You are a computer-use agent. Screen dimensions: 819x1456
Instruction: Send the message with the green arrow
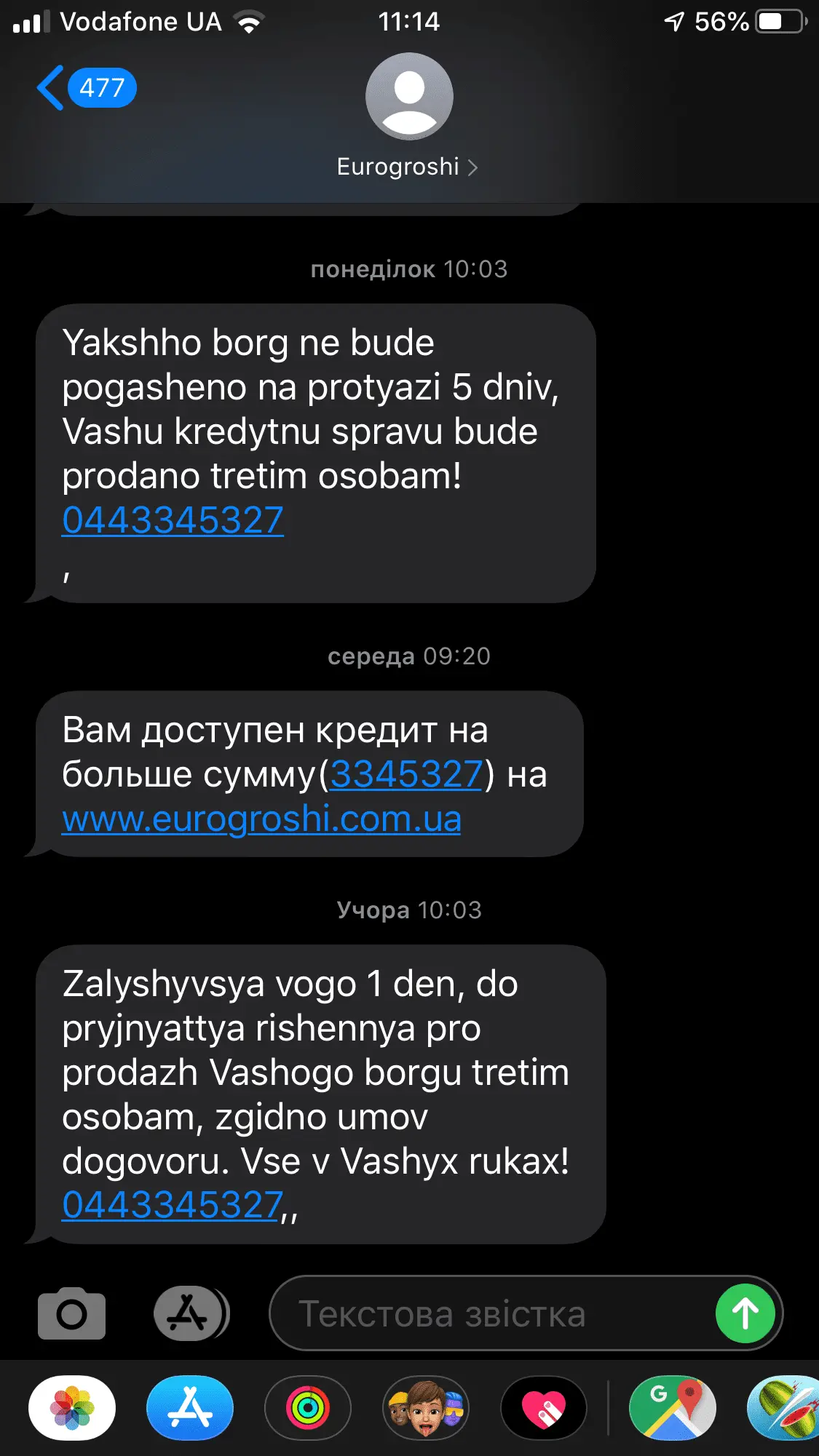tap(745, 1314)
